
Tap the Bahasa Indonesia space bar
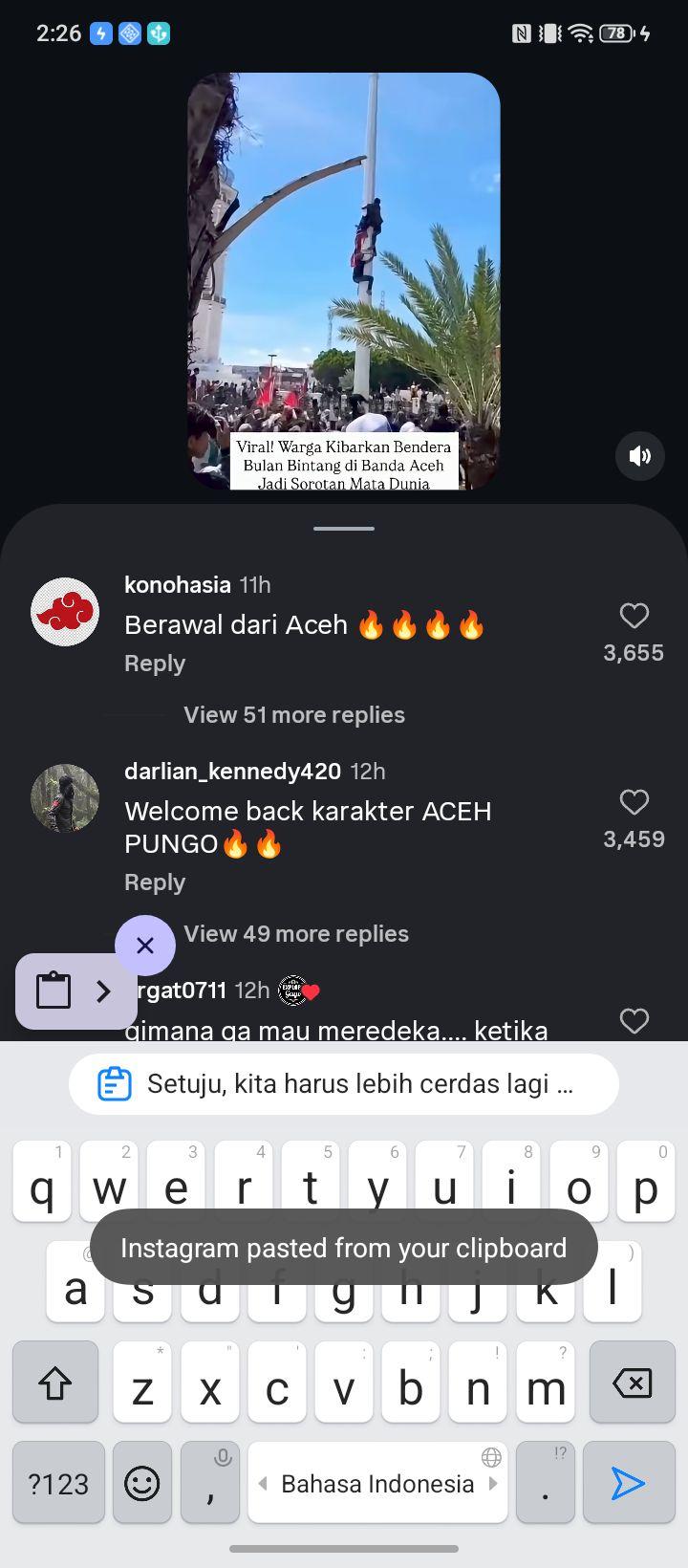[377, 1483]
